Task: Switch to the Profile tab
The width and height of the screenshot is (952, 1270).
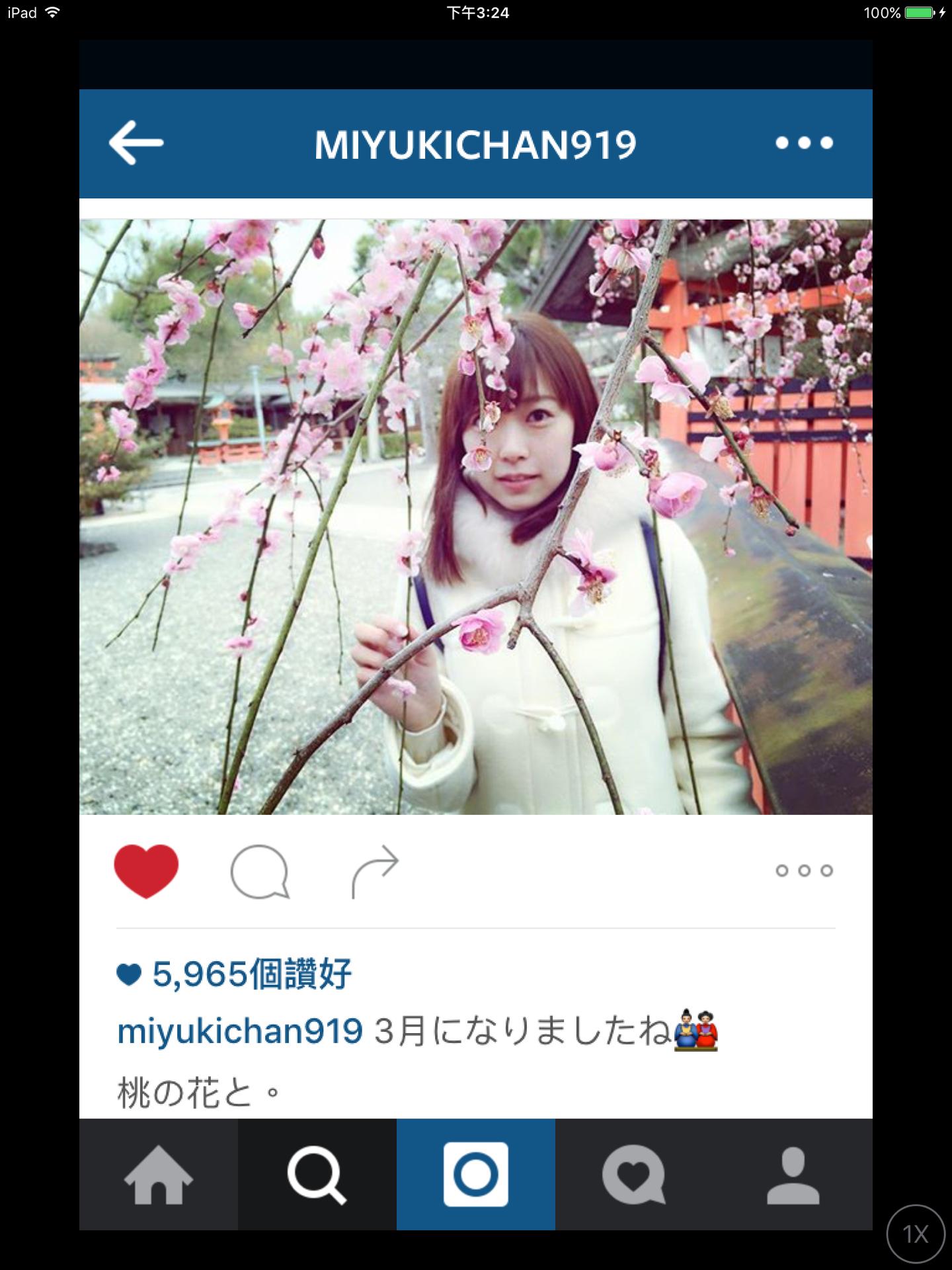Action: (793, 1175)
